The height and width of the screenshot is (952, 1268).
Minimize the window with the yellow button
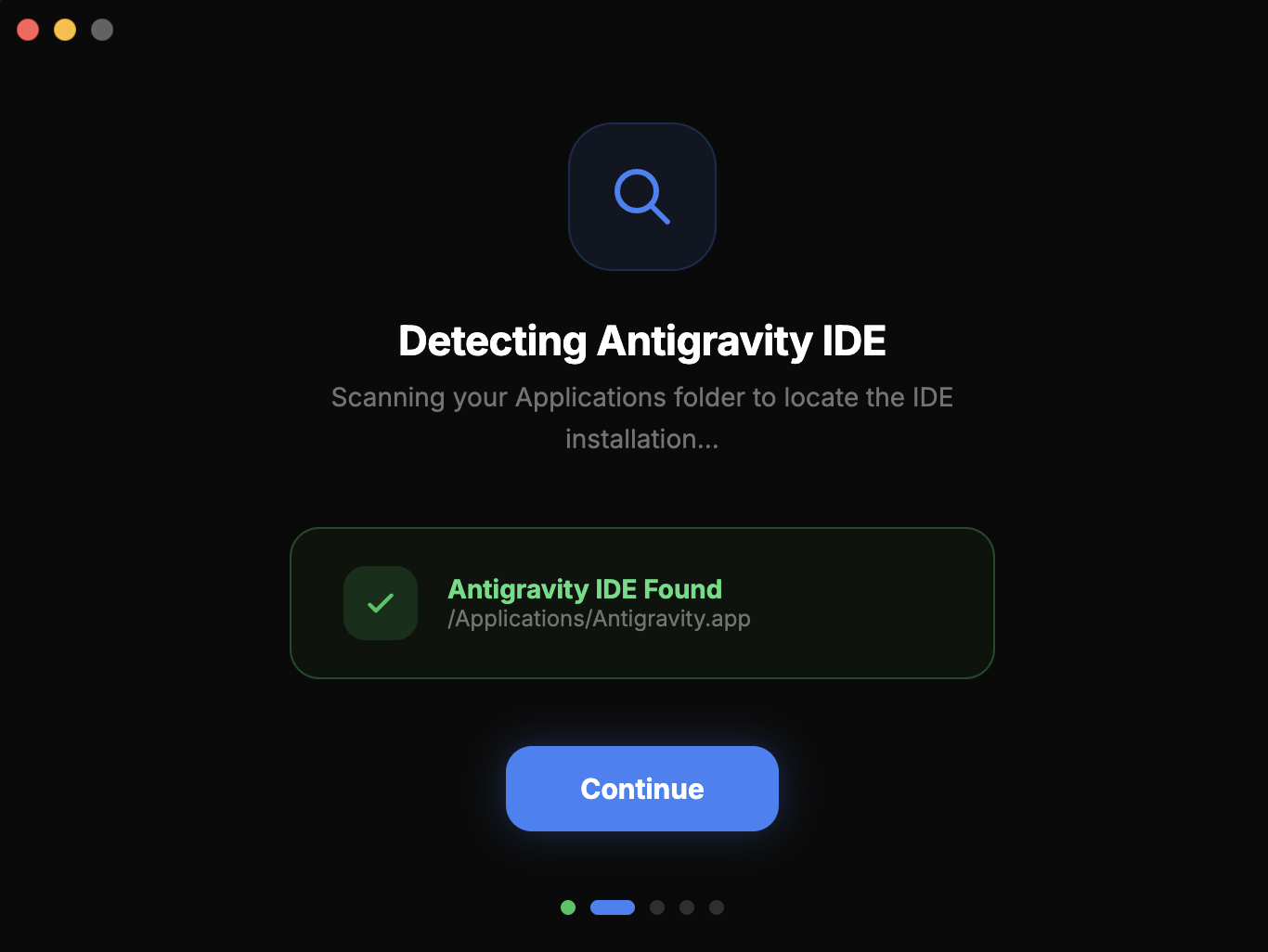click(x=65, y=30)
